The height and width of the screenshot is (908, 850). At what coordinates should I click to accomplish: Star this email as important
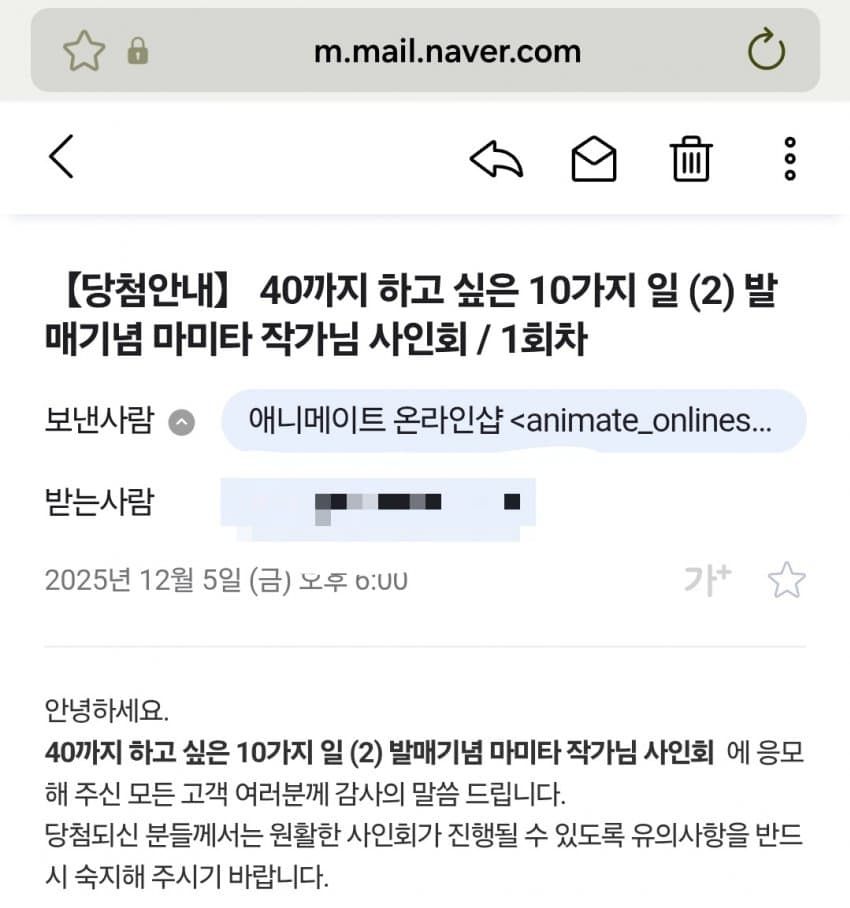(786, 580)
